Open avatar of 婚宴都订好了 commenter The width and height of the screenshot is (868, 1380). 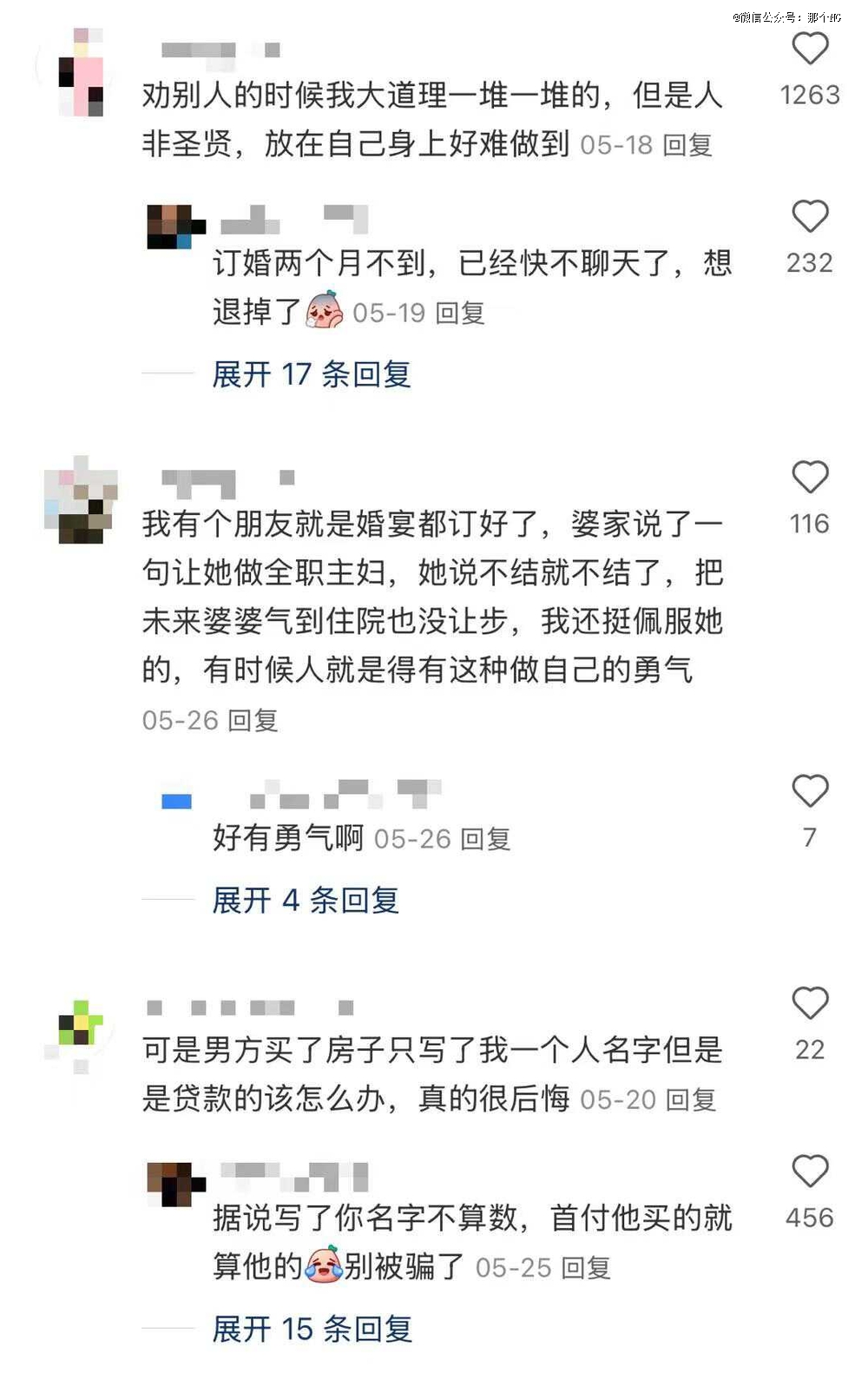point(82,501)
